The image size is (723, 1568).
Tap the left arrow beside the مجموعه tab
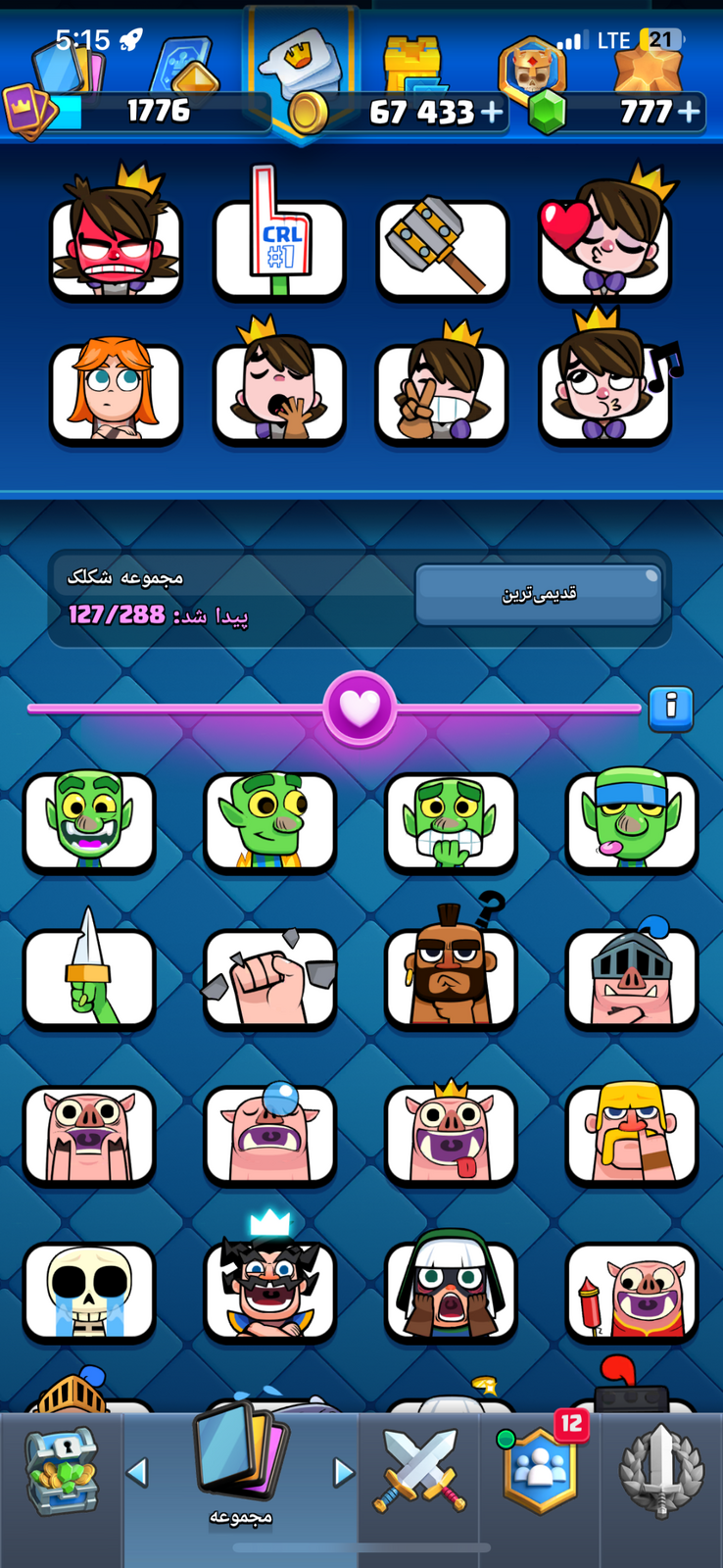click(x=138, y=1472)
